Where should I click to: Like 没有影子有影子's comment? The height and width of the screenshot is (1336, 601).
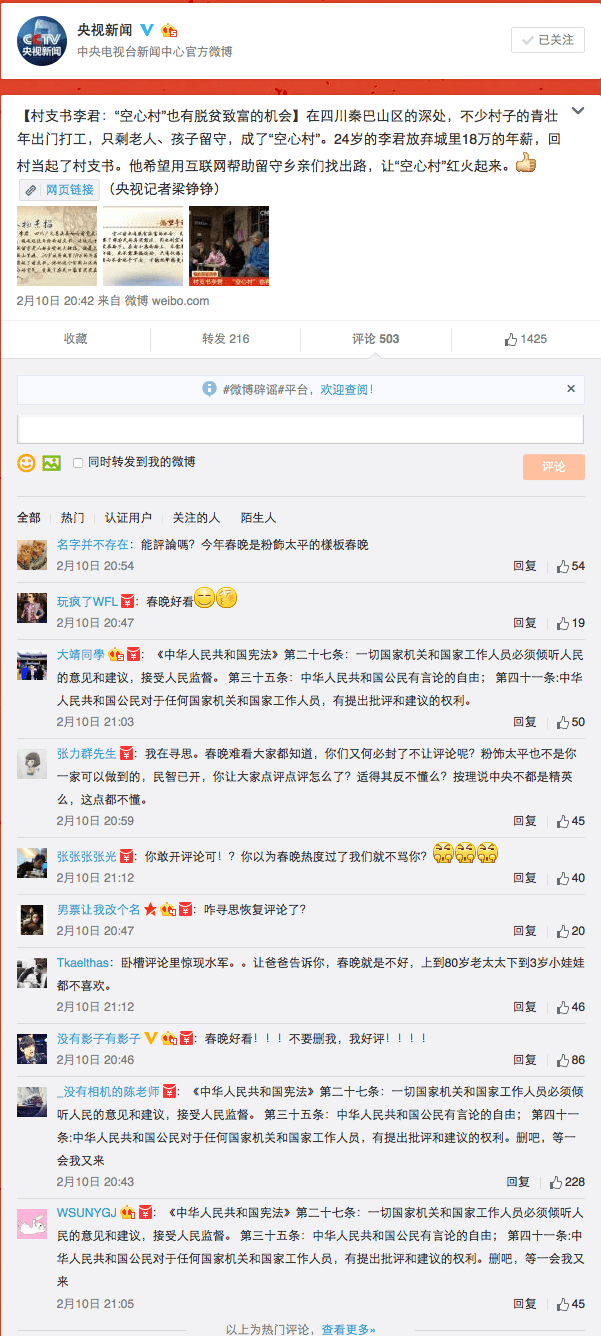[571, 1060]
